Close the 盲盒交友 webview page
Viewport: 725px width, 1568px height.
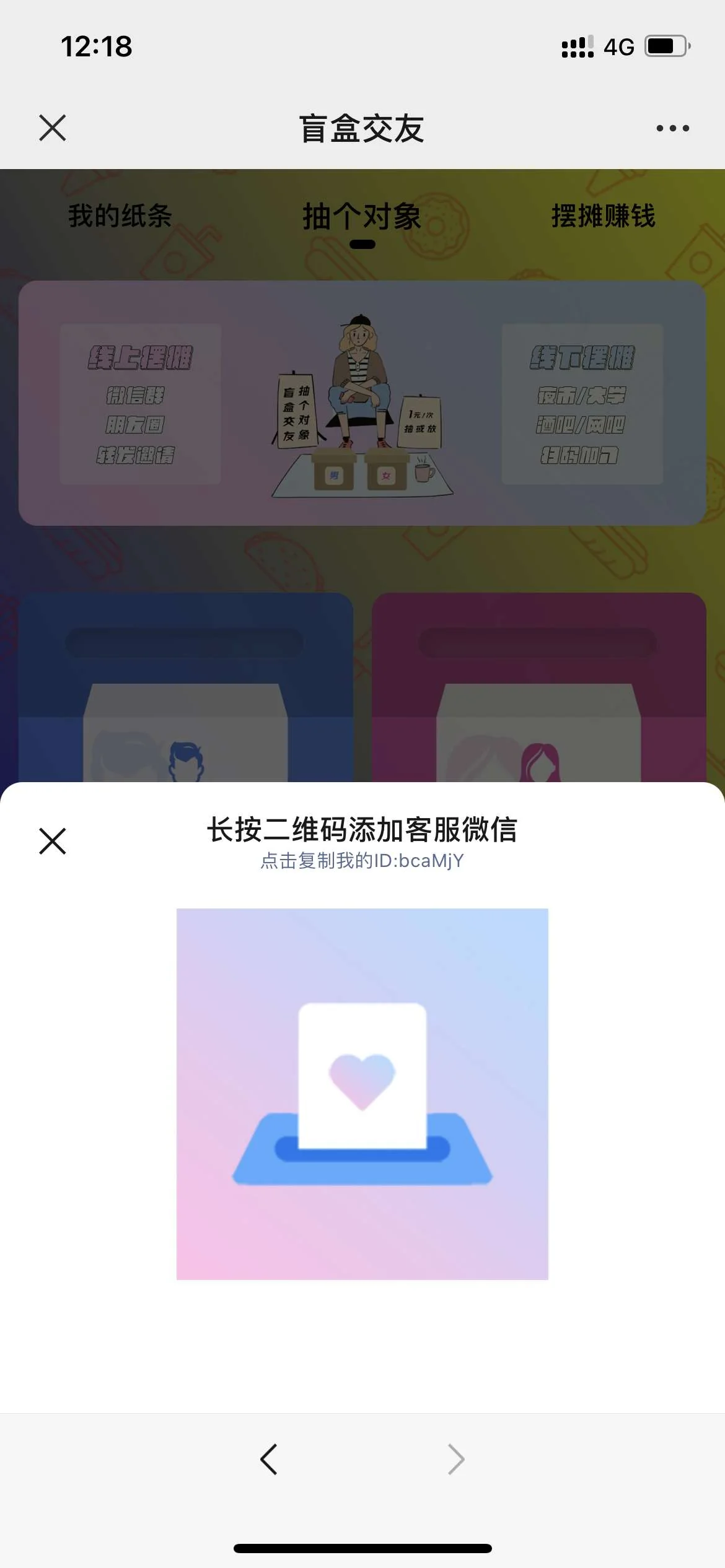[x=53, y=128]
